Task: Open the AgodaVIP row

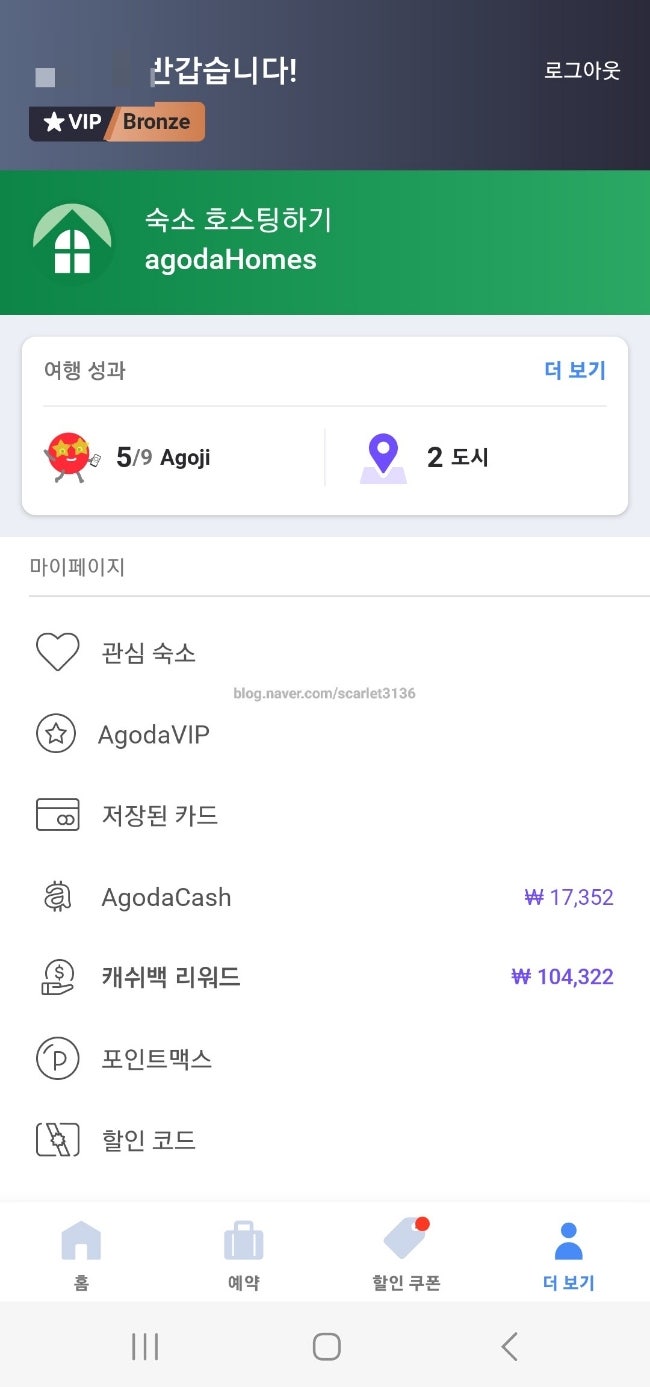Action: pyautogui.click(x=153, y=735)
